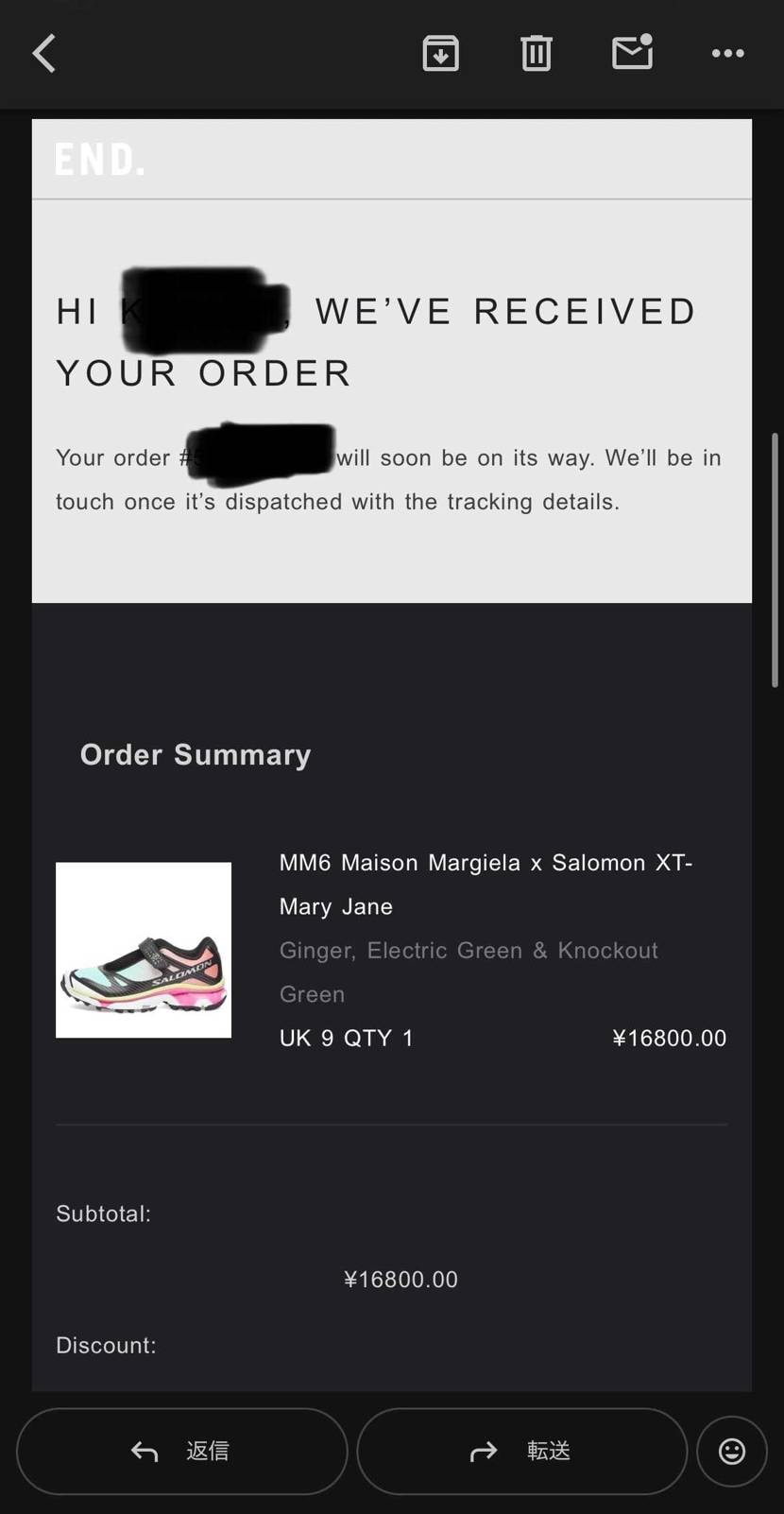The width and height of the screenshot is (784, 1514).
Task: Mark this email as unread
Action: click(632, 53)
